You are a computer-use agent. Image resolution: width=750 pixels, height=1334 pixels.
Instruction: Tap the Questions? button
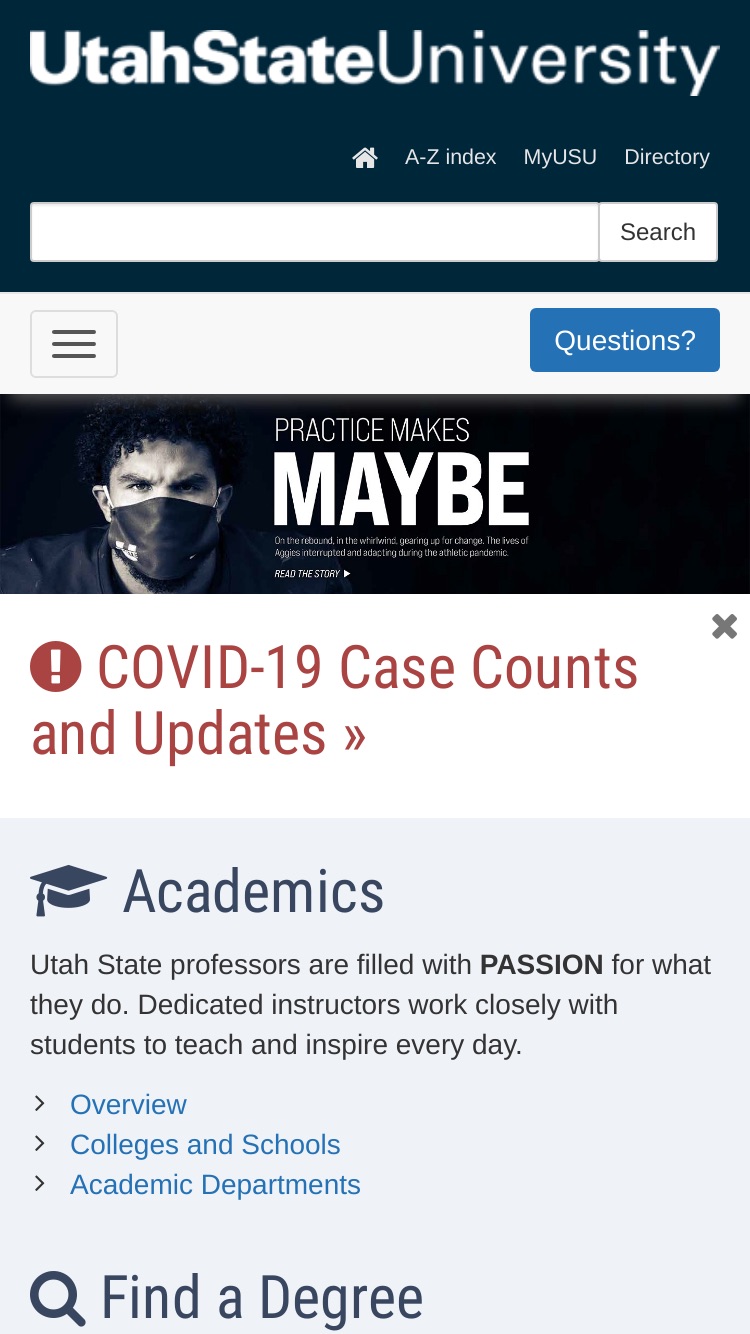click(x=625, y=340)
